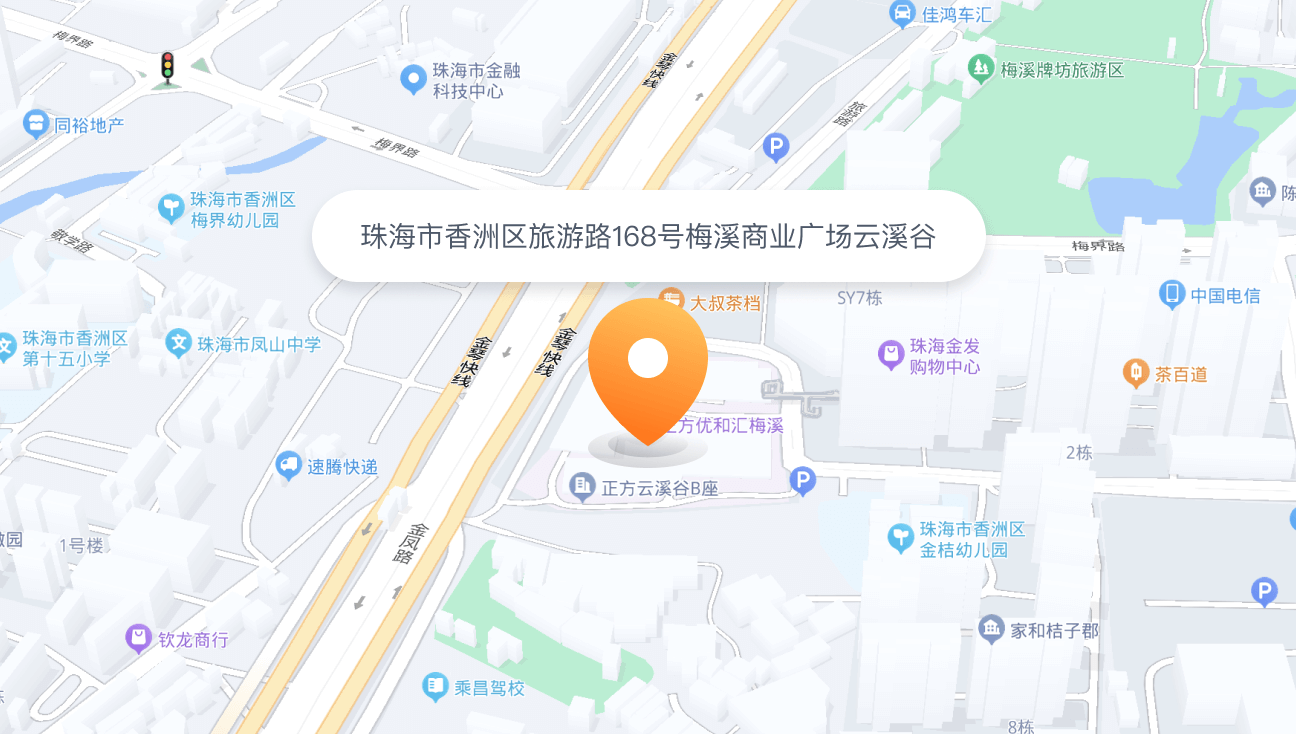Select 珠海市金融科技中心 marker
This screenshot has width=1296, height=734.
click(413, 79)
